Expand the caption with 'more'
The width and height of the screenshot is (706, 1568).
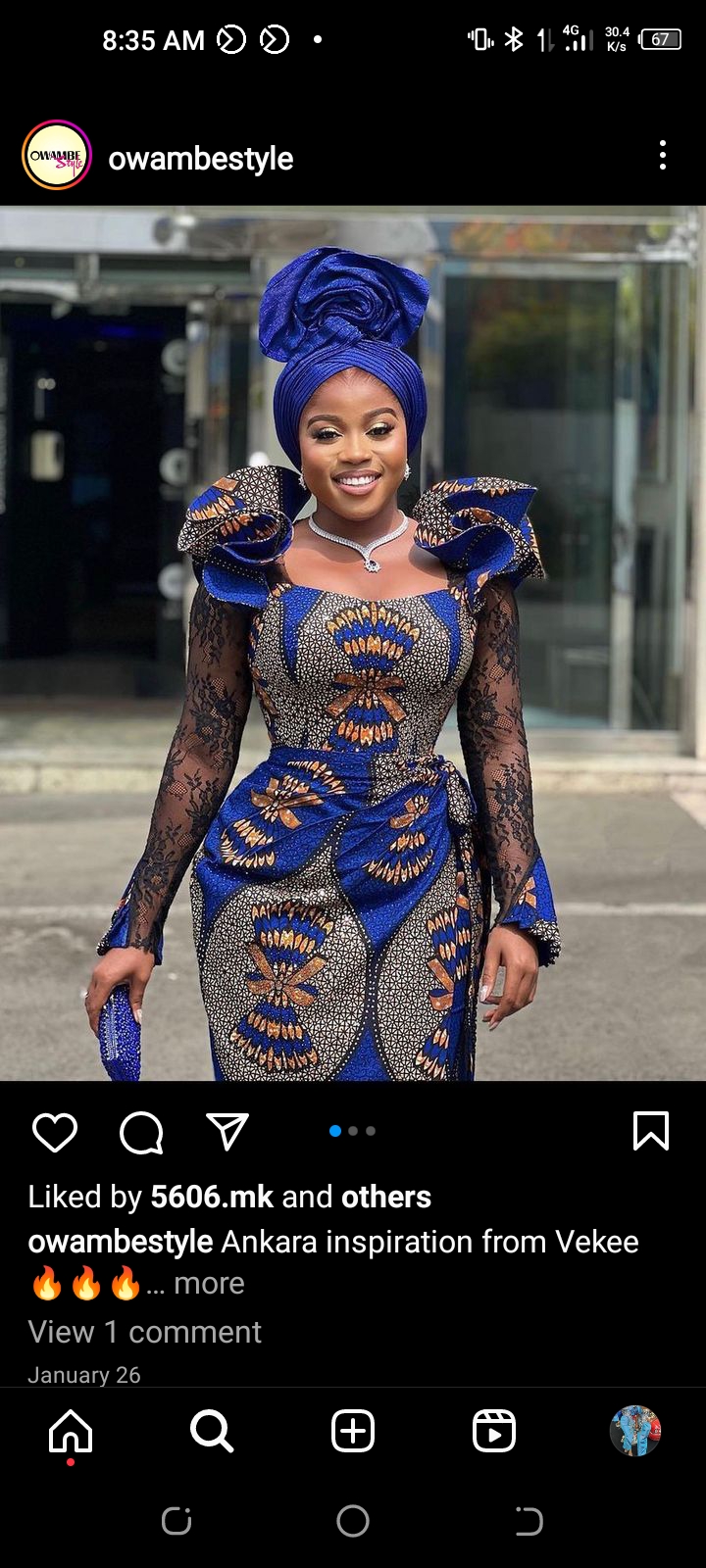pos(209,1283)
